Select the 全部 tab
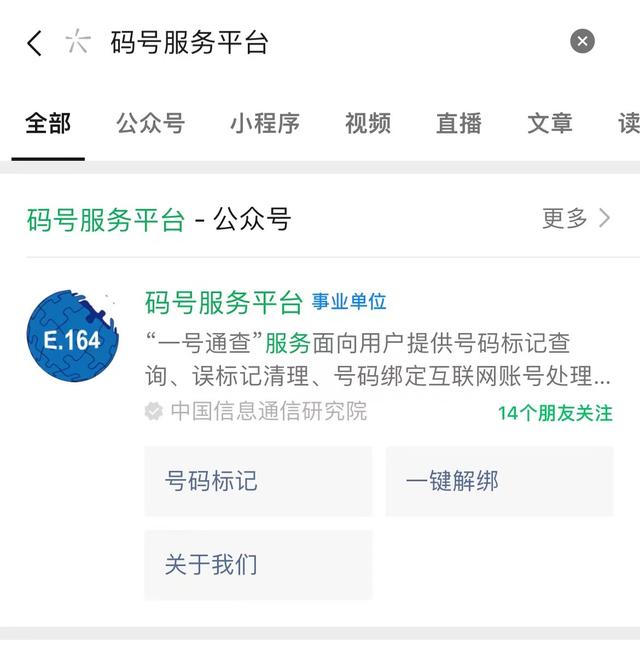The height and width of the screenshot is (653, 640). 48,124
